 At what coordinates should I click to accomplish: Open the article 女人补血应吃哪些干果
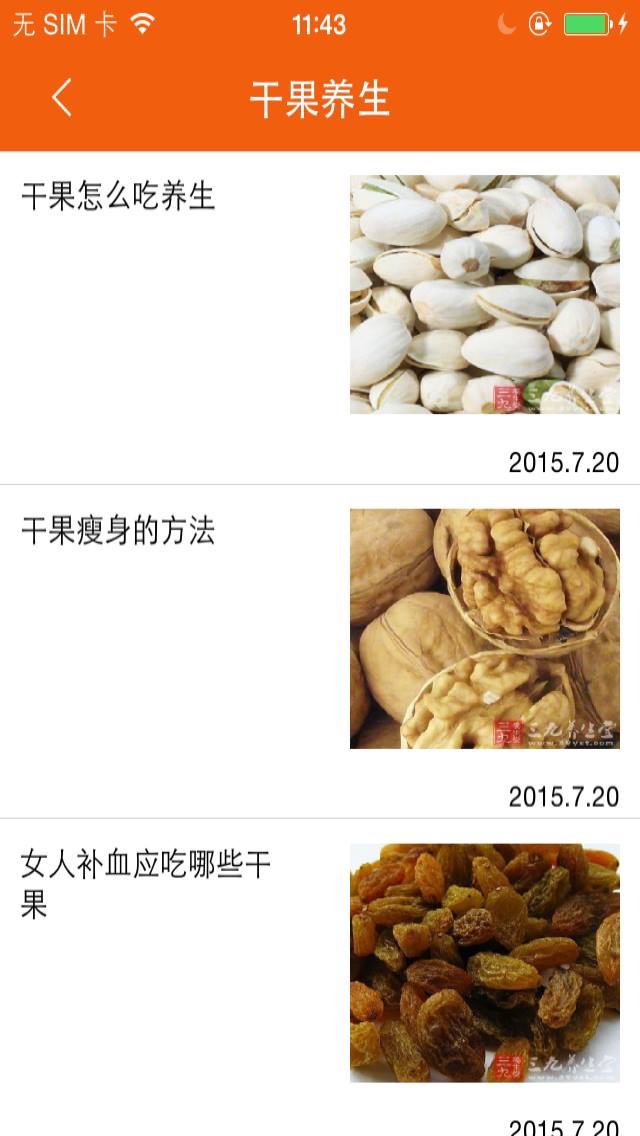pyautogui.click(x=320, y=978)
